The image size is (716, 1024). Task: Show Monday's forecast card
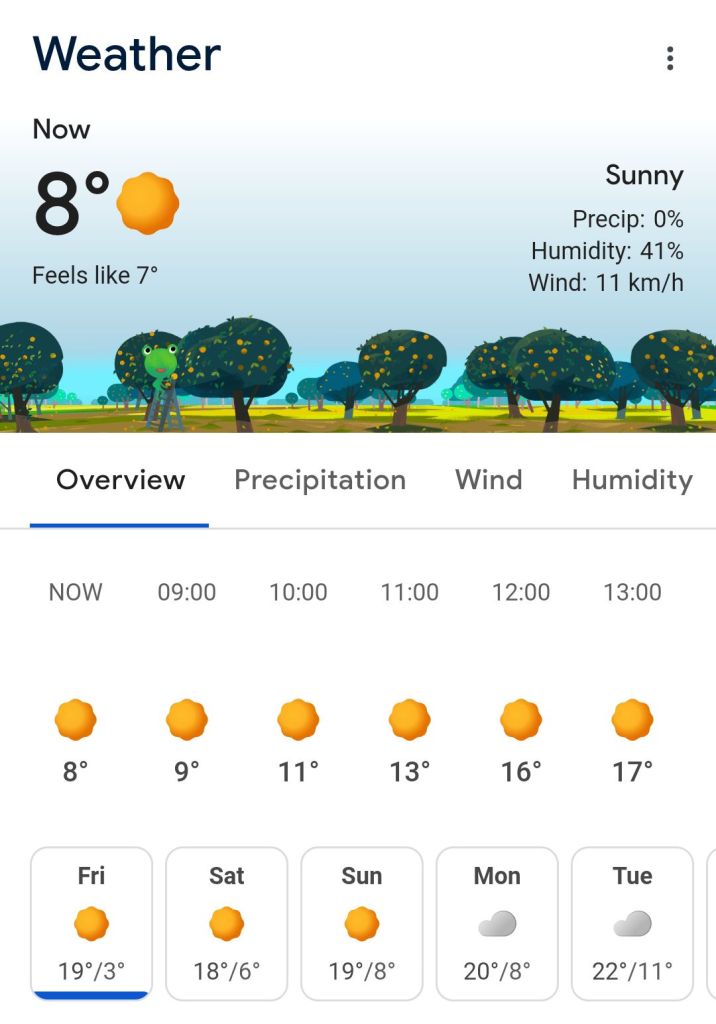497,923
